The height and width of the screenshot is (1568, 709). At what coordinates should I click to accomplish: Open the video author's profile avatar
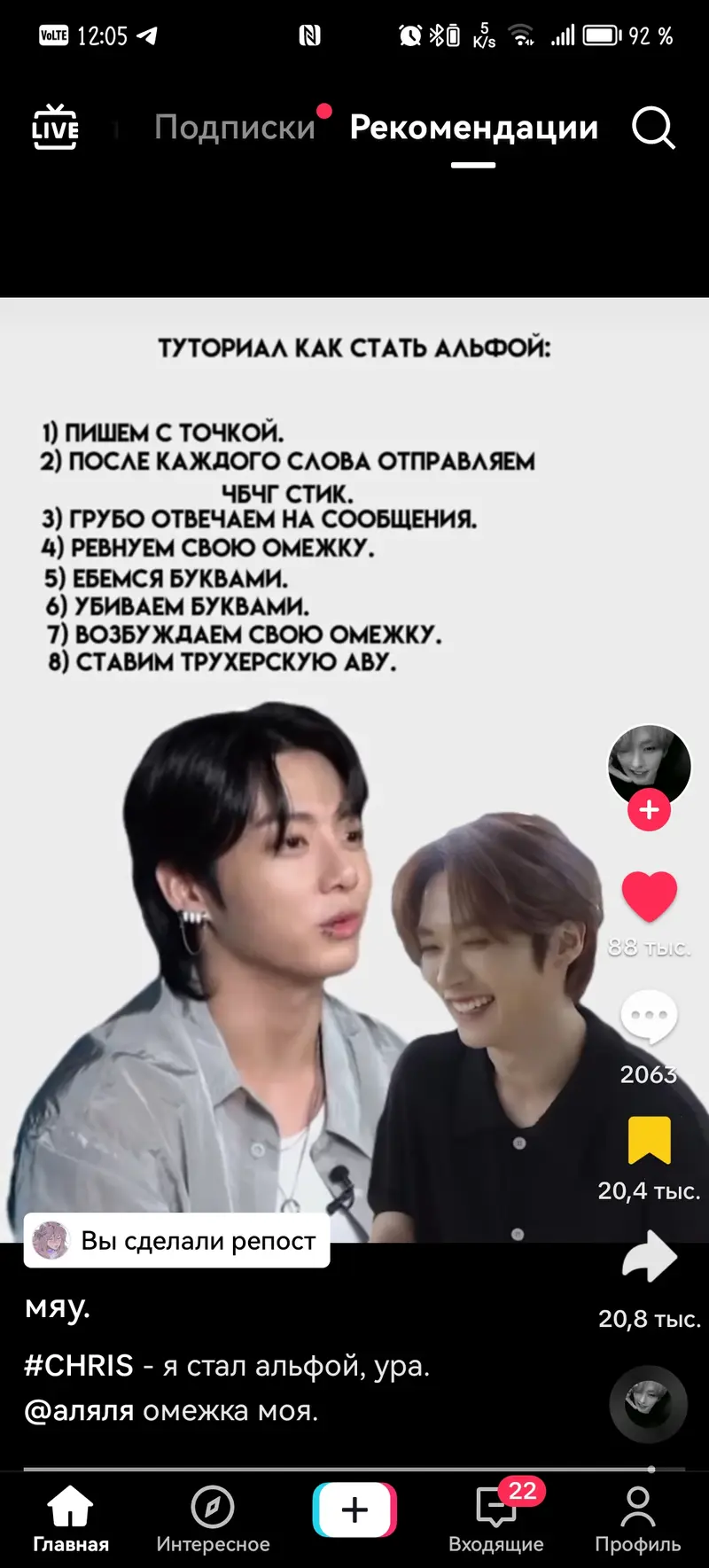pos(649,762)
